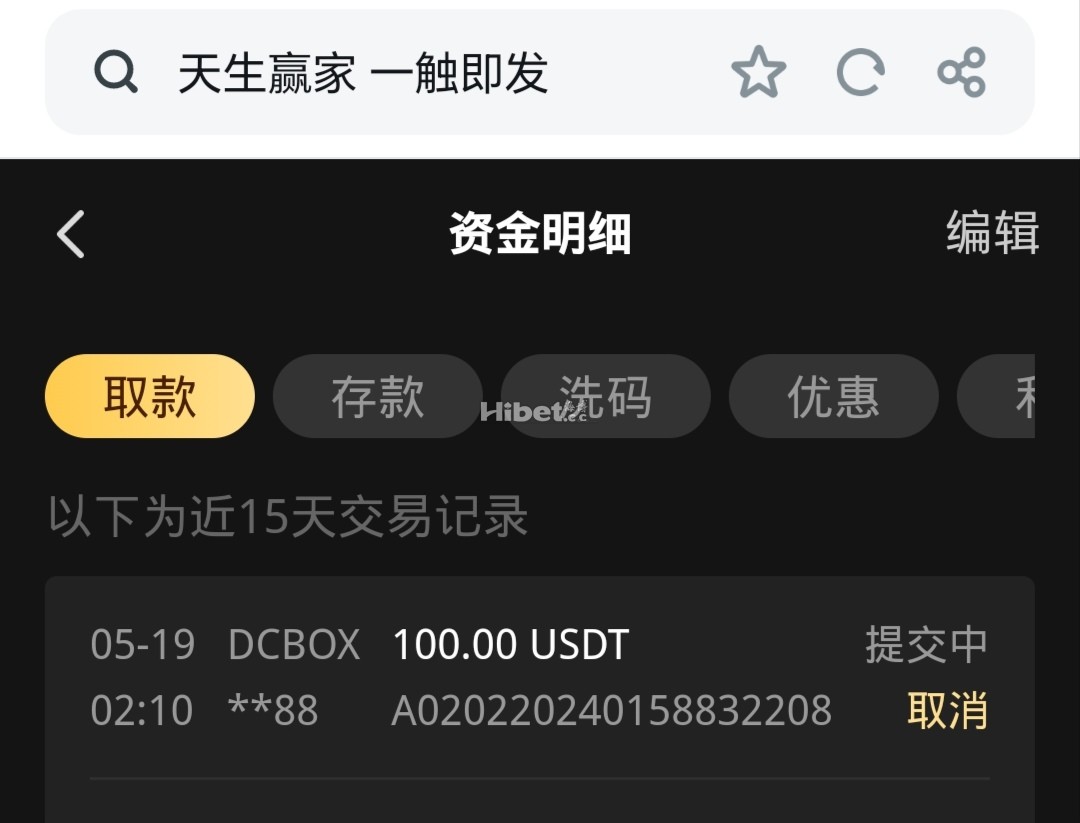1080x823 pixels.
Task: Select the 取款 filter chip
Action: point(150,397)
